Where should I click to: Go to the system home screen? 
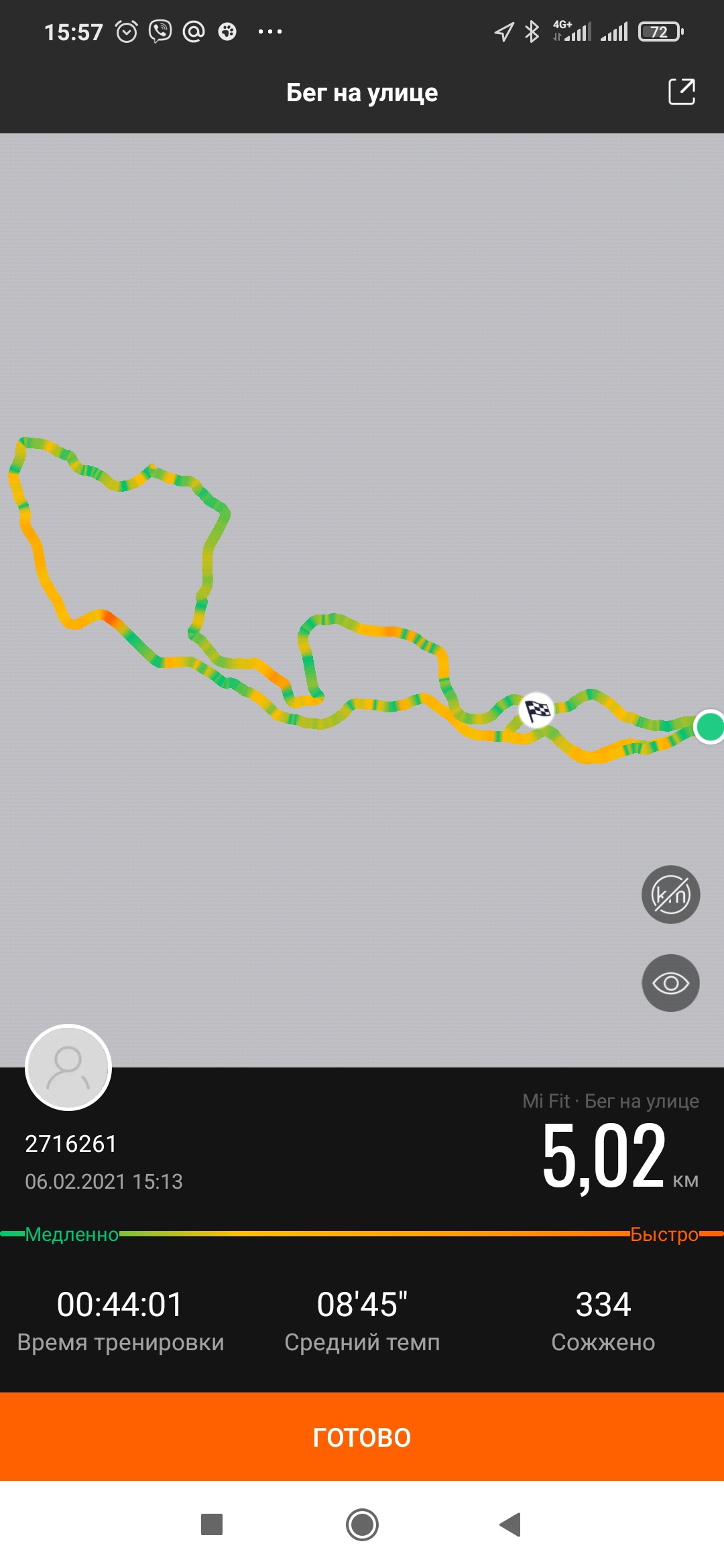click(362, 1524)
